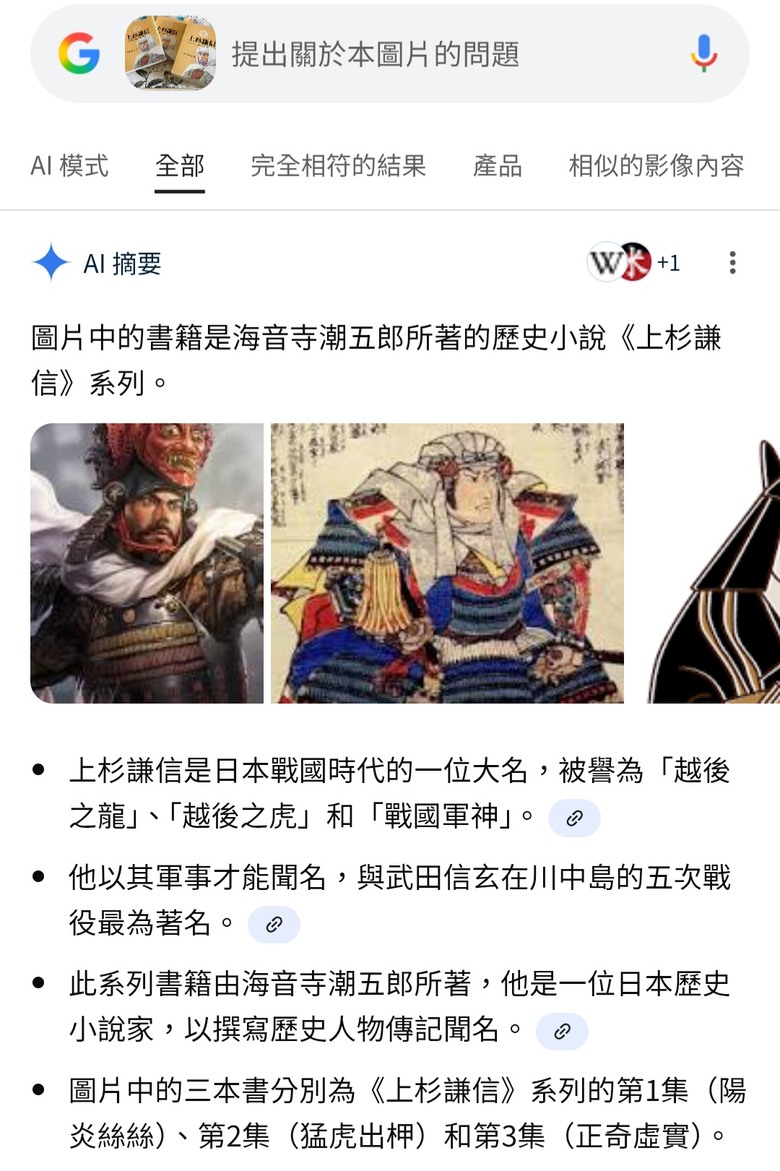The image size is (780, 1171).
Task: Open the red-masked samurai illustration
Action: pos(147,563)
